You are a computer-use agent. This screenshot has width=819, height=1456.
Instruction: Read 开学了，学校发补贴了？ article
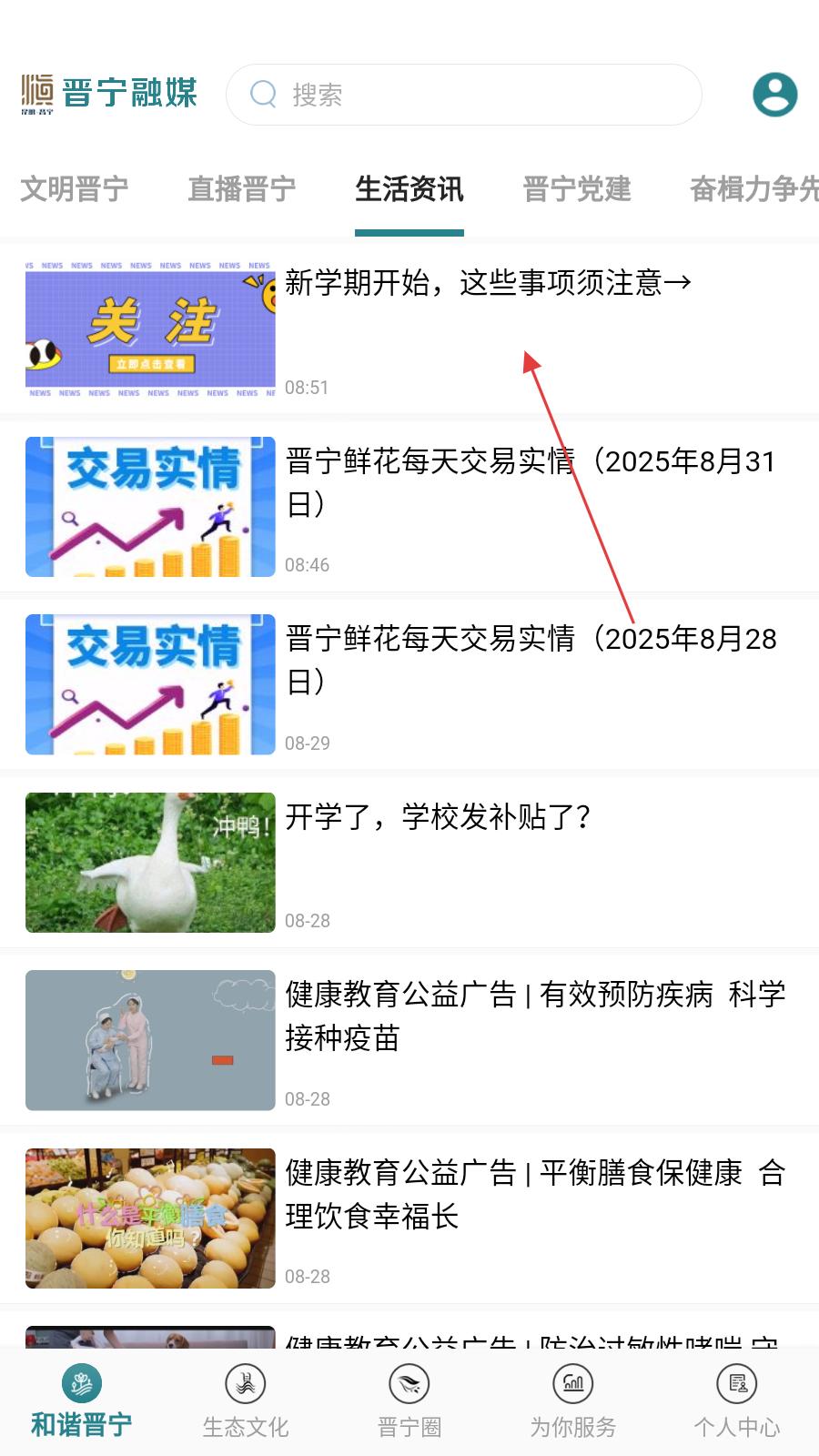click(409, 863)
